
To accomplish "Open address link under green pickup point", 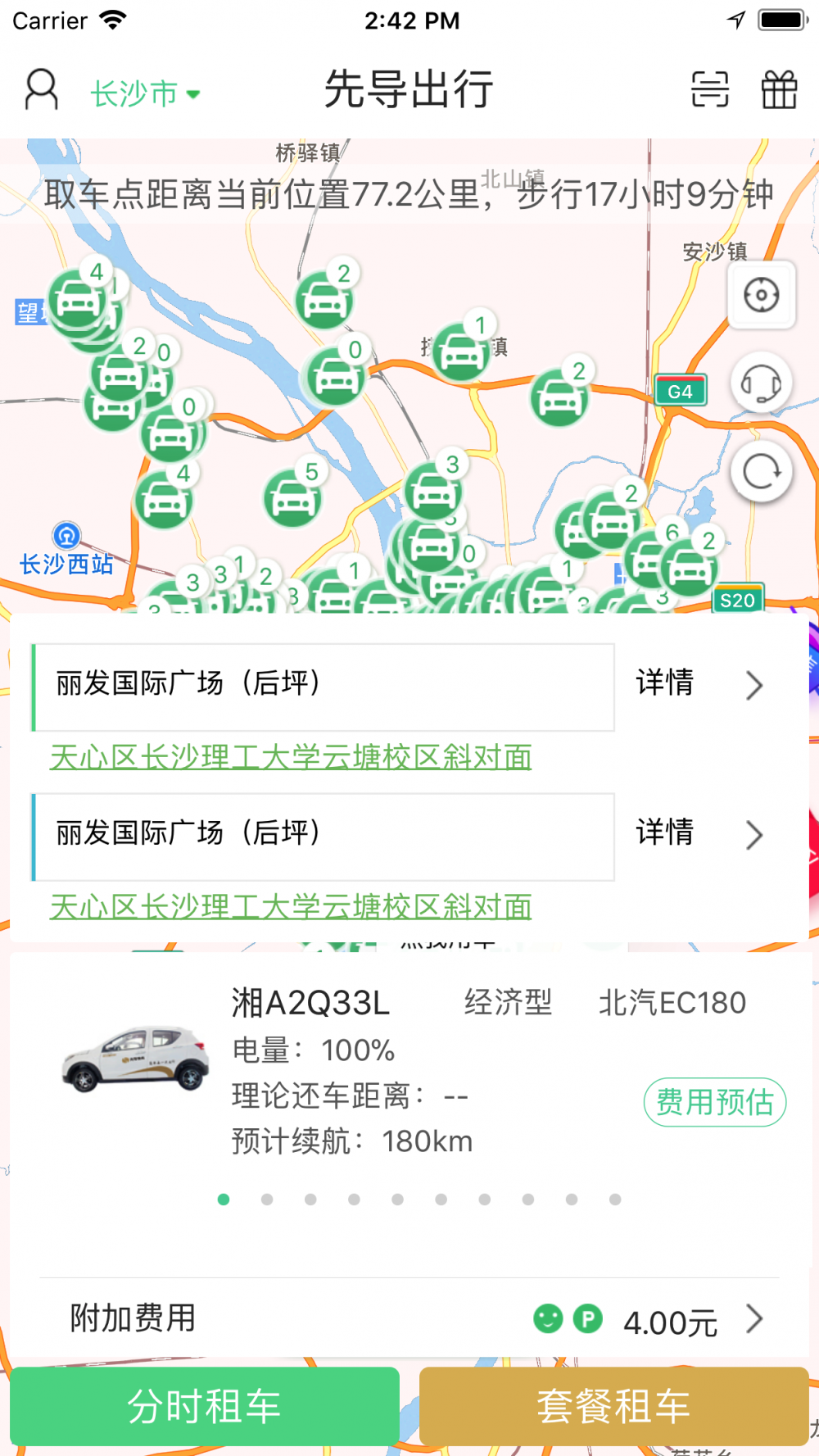I will click(x=291, y=757).
